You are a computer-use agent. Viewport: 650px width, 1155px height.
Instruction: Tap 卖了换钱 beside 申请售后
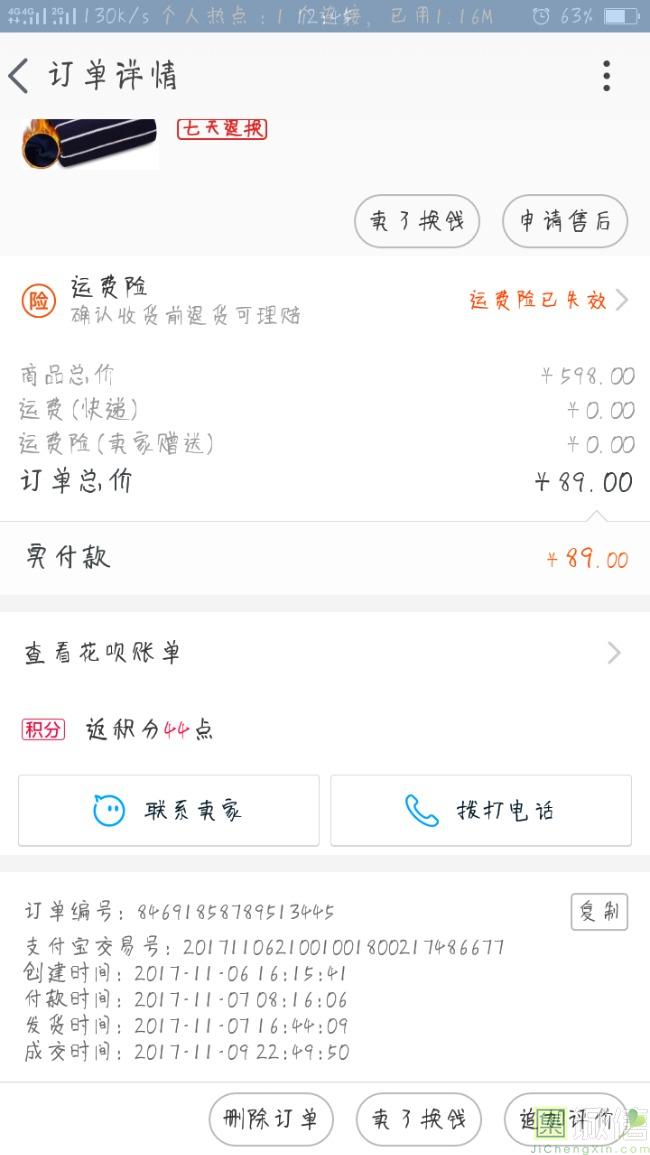(417, 221)
